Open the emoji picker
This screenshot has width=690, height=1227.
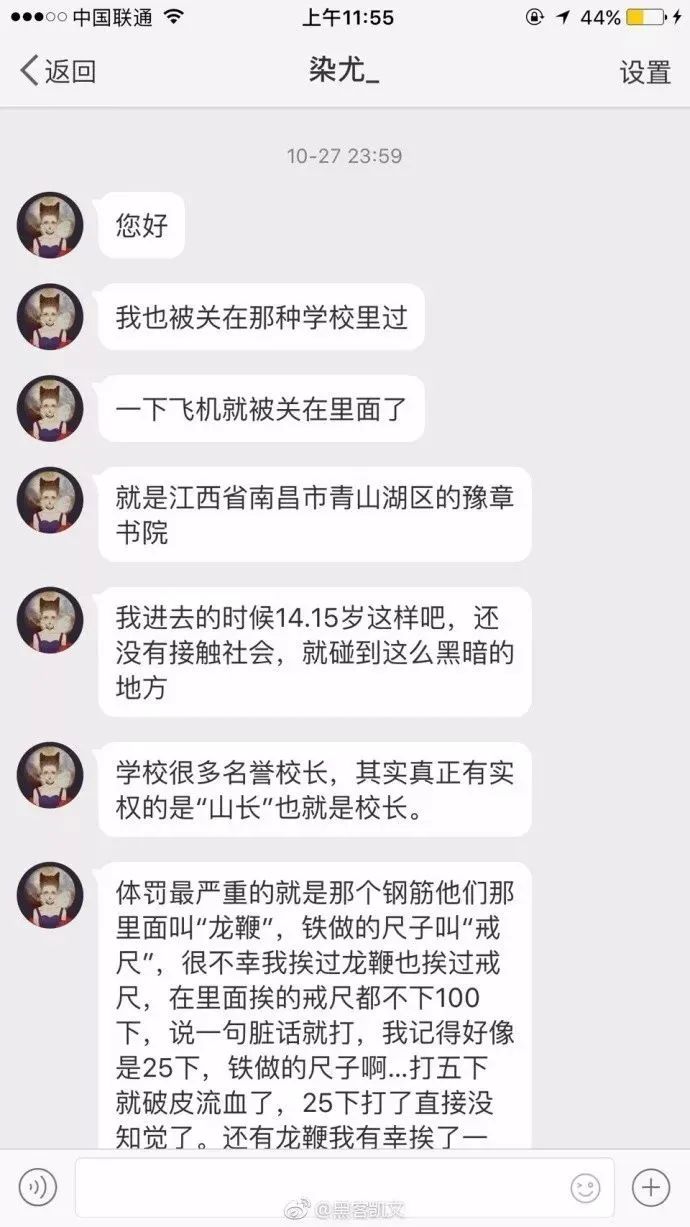[x=585, y=1188]
